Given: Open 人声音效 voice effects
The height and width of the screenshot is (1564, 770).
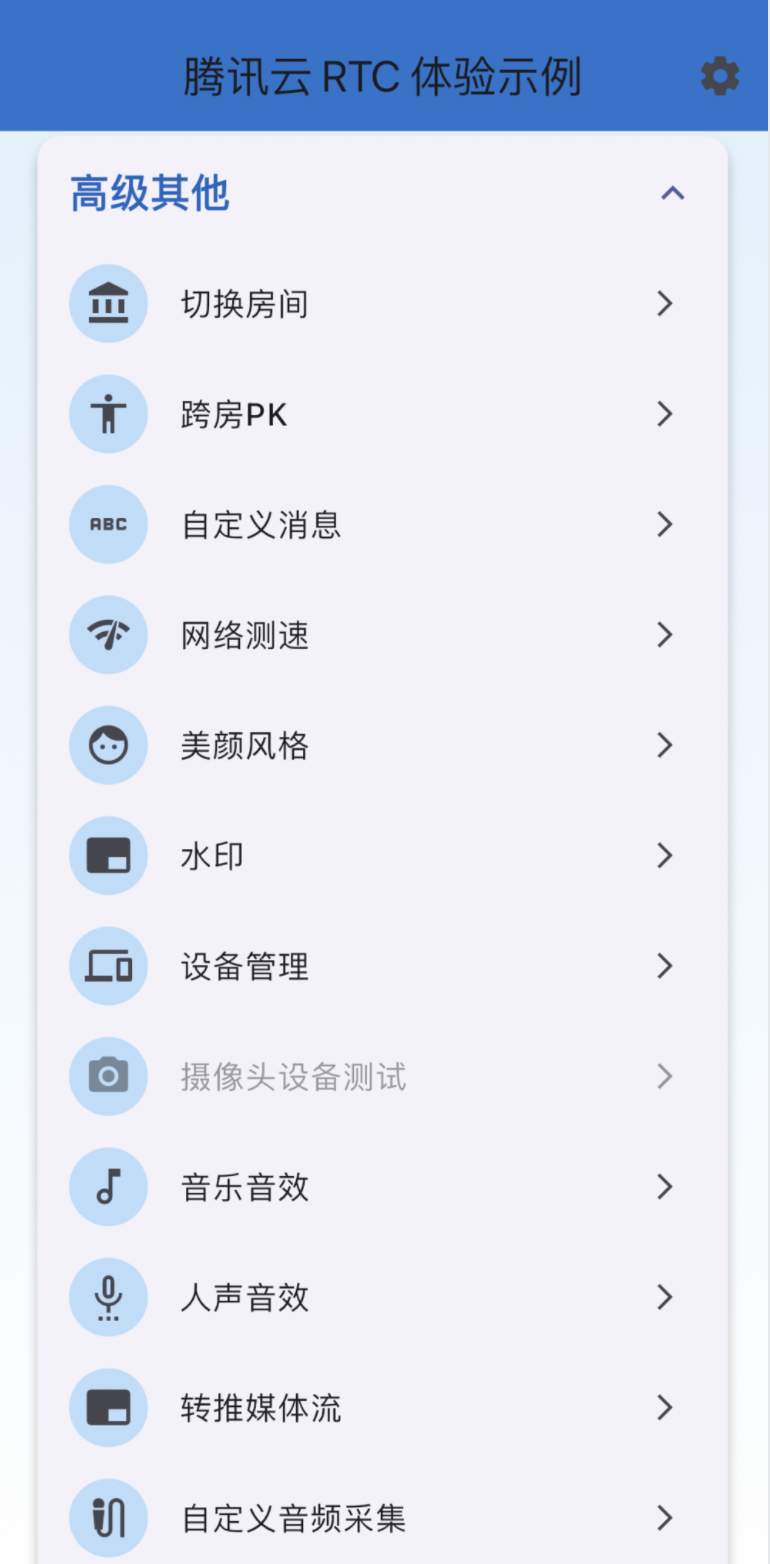Looking at the screenshot, I should (x=383, y=1298).
